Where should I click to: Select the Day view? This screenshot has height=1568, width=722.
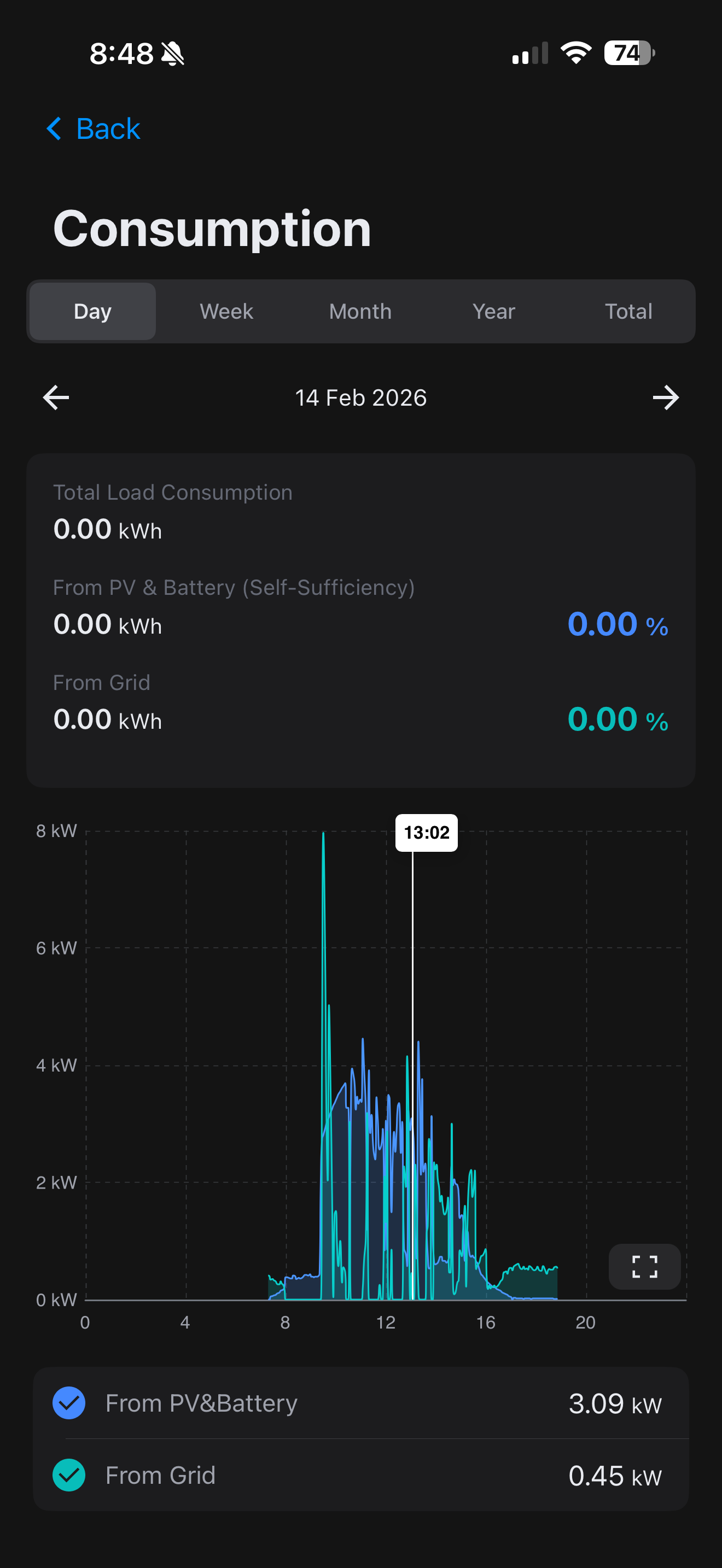pos(92,312)
